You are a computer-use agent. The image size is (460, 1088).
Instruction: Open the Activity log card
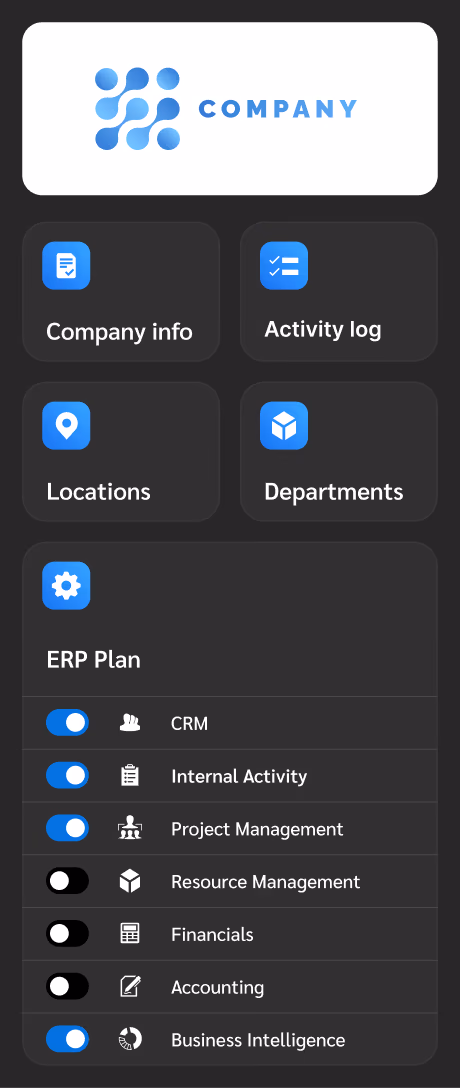click(339, 291)
